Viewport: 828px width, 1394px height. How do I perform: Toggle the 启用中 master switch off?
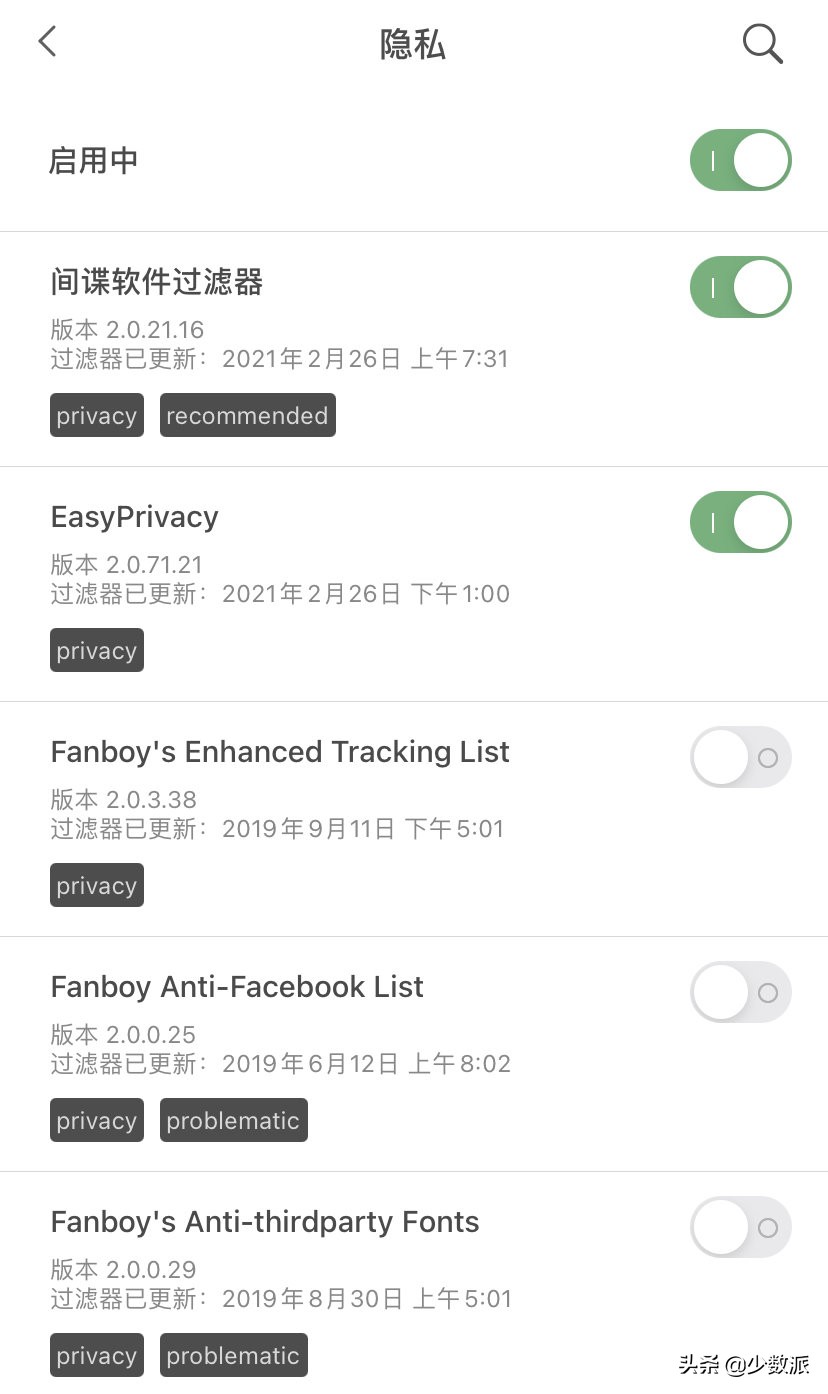click(740, 160)
